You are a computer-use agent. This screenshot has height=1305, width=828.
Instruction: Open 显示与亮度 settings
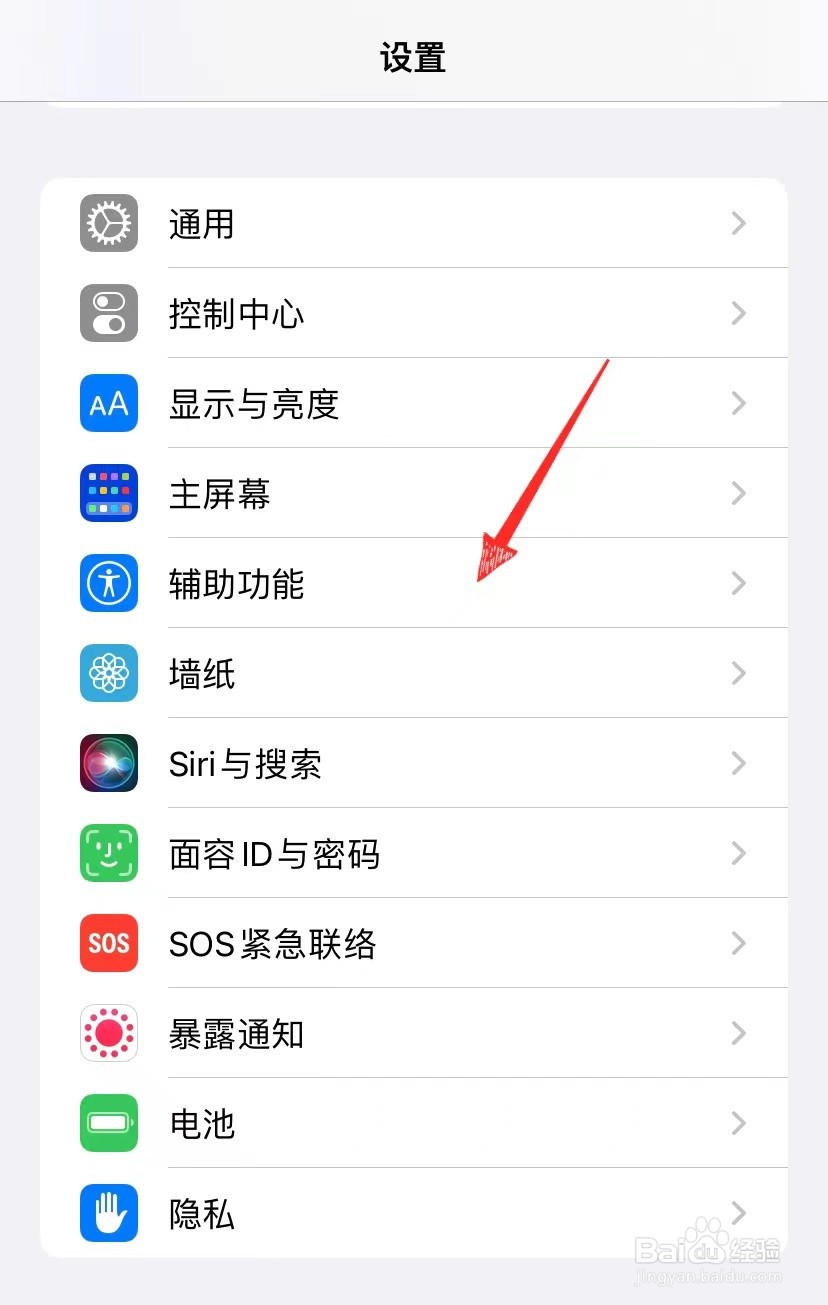pos(400,403)
